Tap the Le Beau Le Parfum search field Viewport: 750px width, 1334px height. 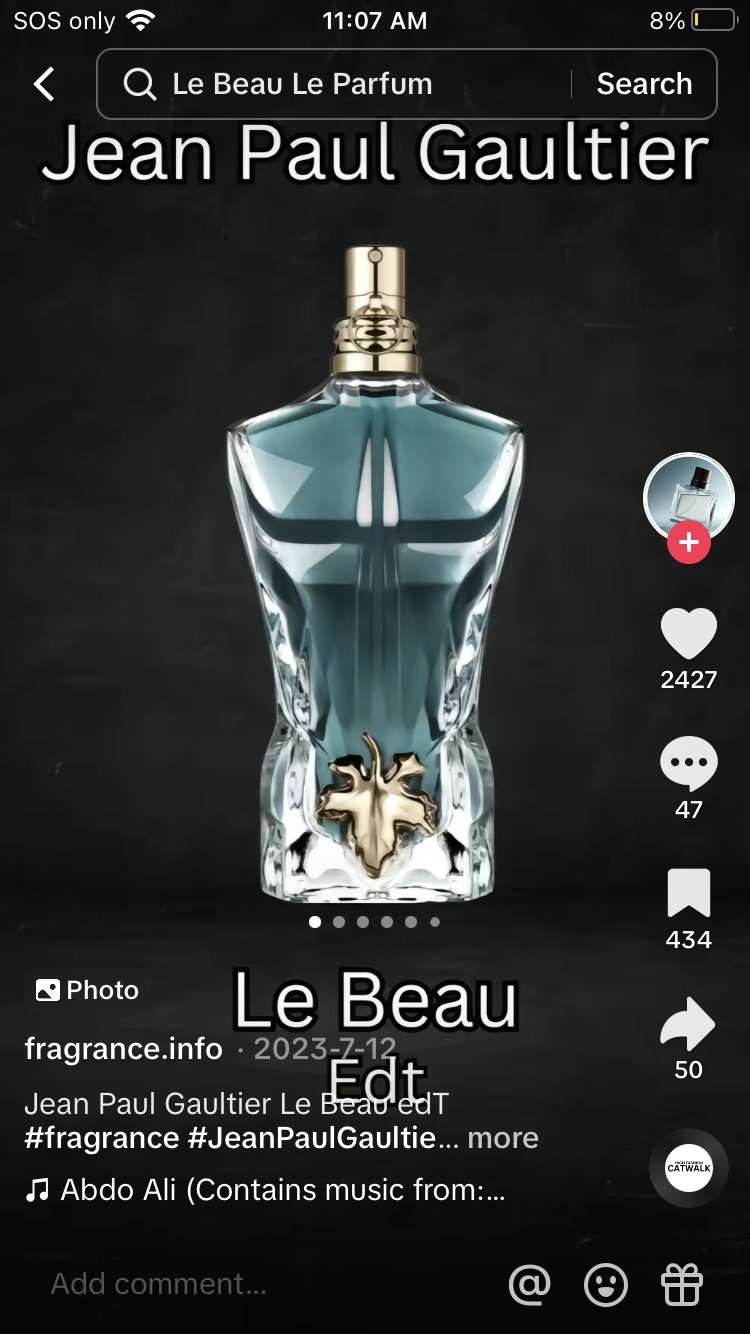click(x=330, y=85)
